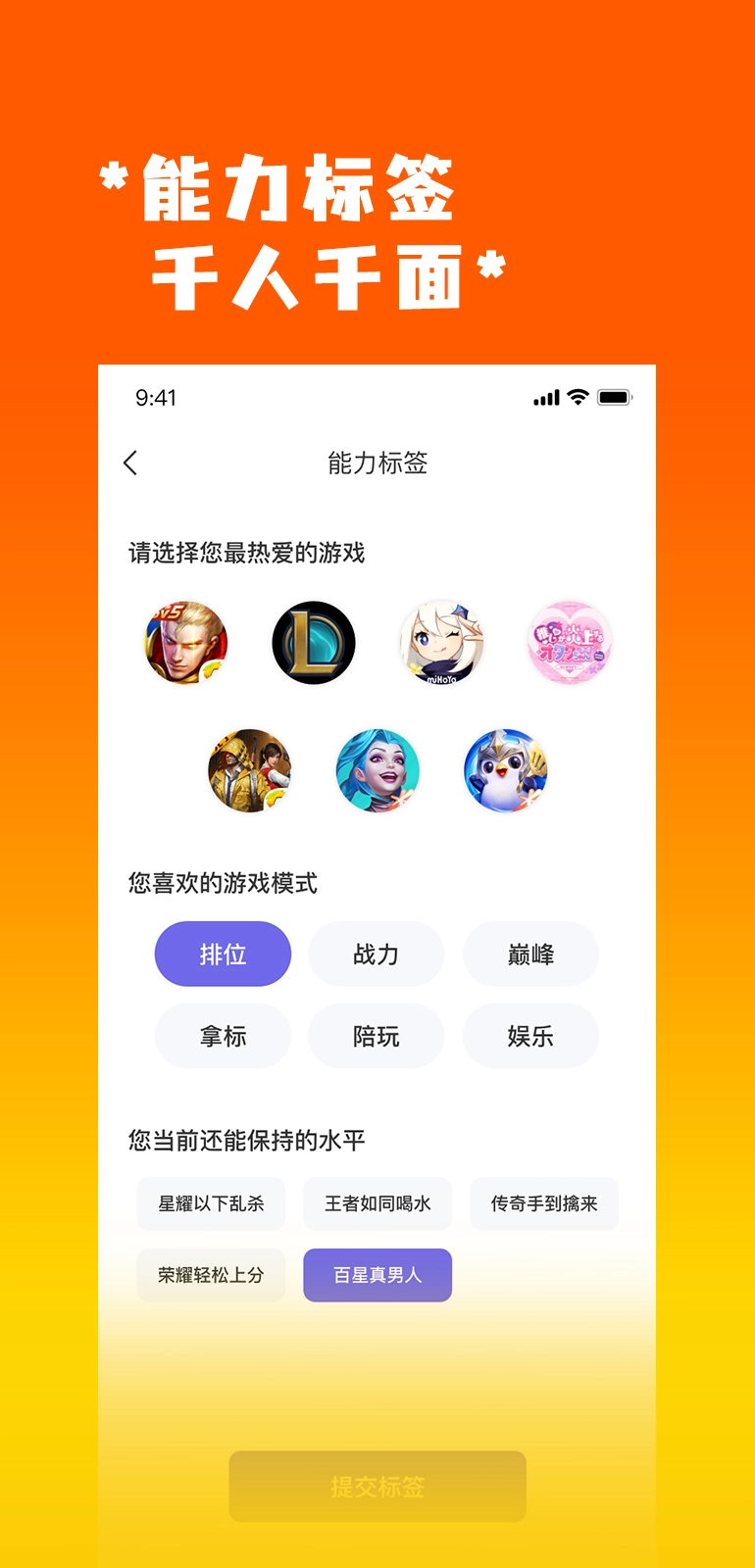Select the 传奇手到擒来 skill tag
This screenshot has height=1568, width=755.
pyautogui.click(x=544, y=1203)
